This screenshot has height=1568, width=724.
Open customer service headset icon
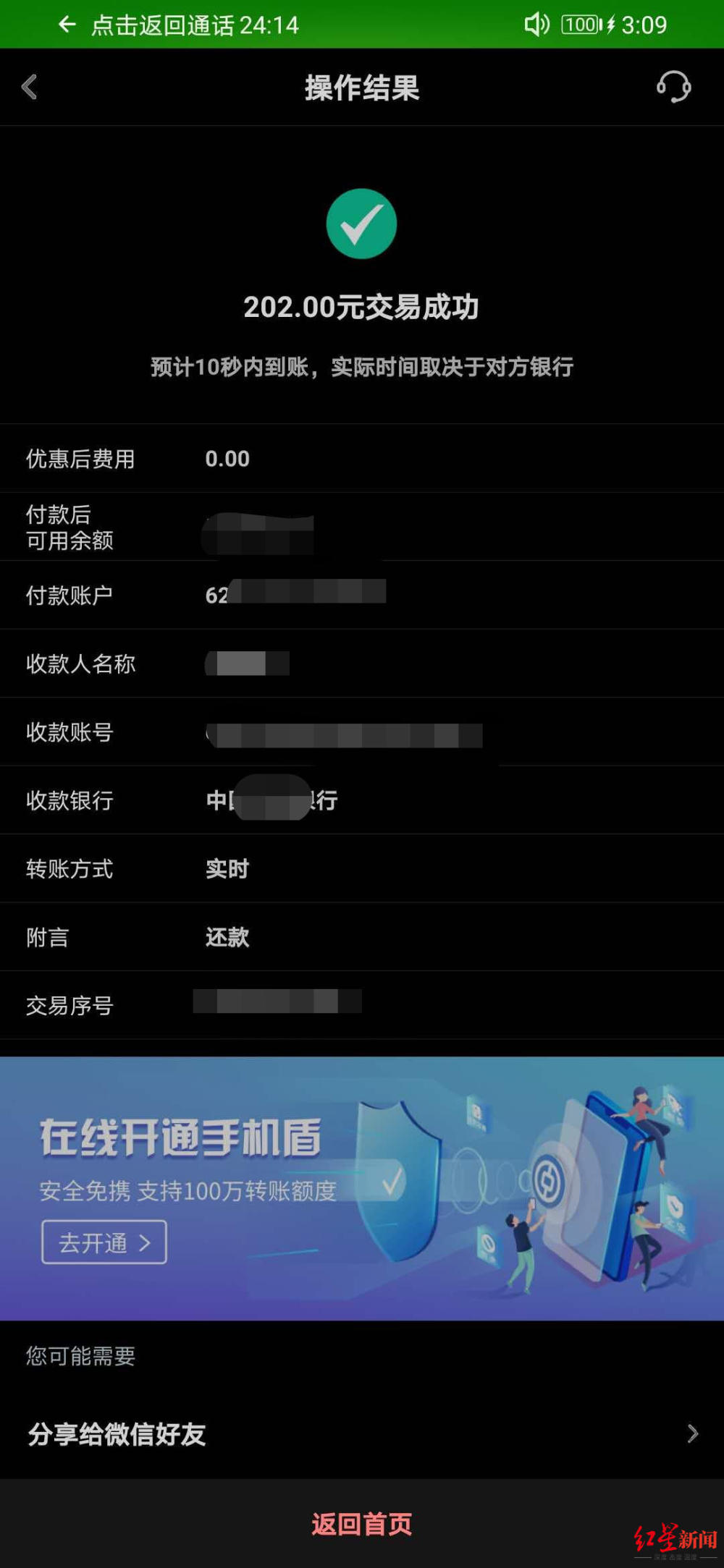click(x=673, y=87)
